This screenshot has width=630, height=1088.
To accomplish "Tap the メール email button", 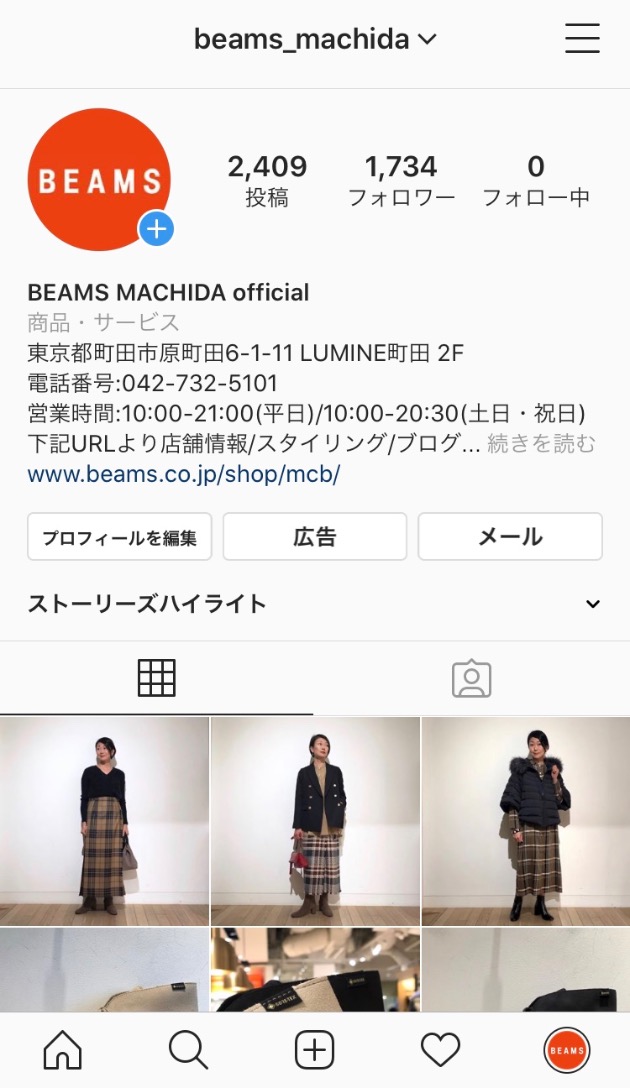I will point(510,537).
